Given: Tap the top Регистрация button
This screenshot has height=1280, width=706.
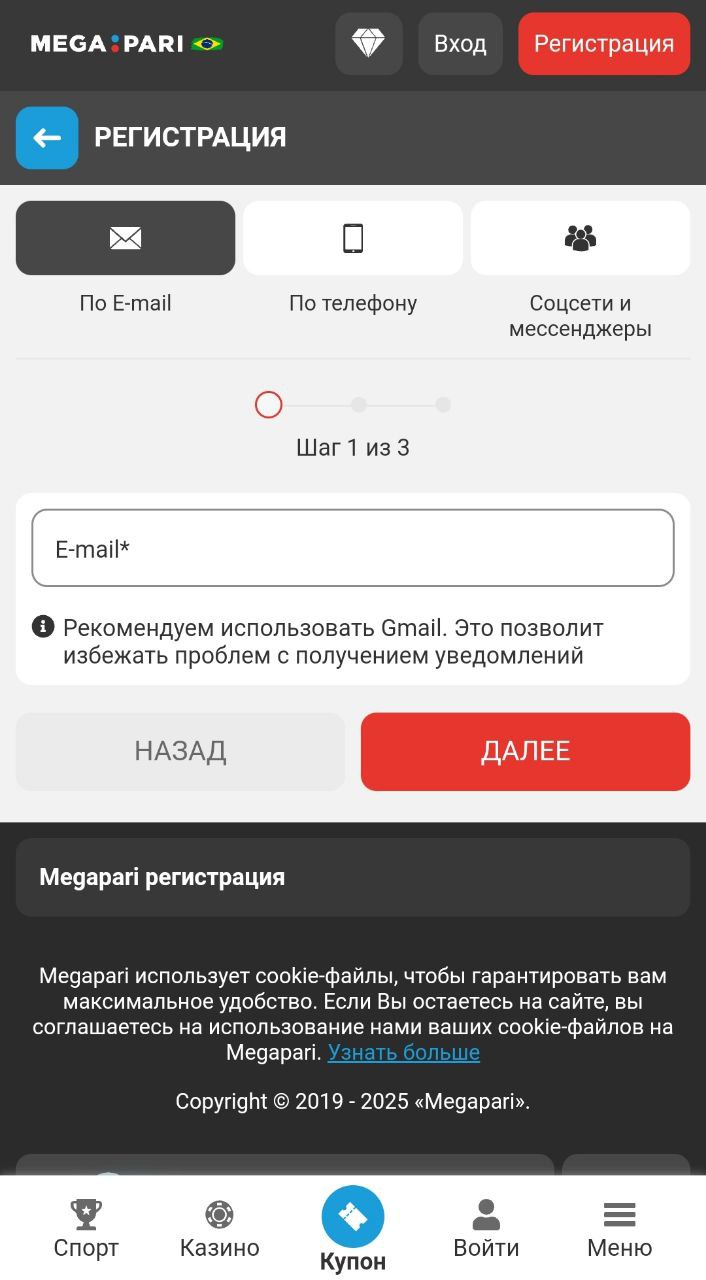Looking at the screenshot, I should coord(604,44).
